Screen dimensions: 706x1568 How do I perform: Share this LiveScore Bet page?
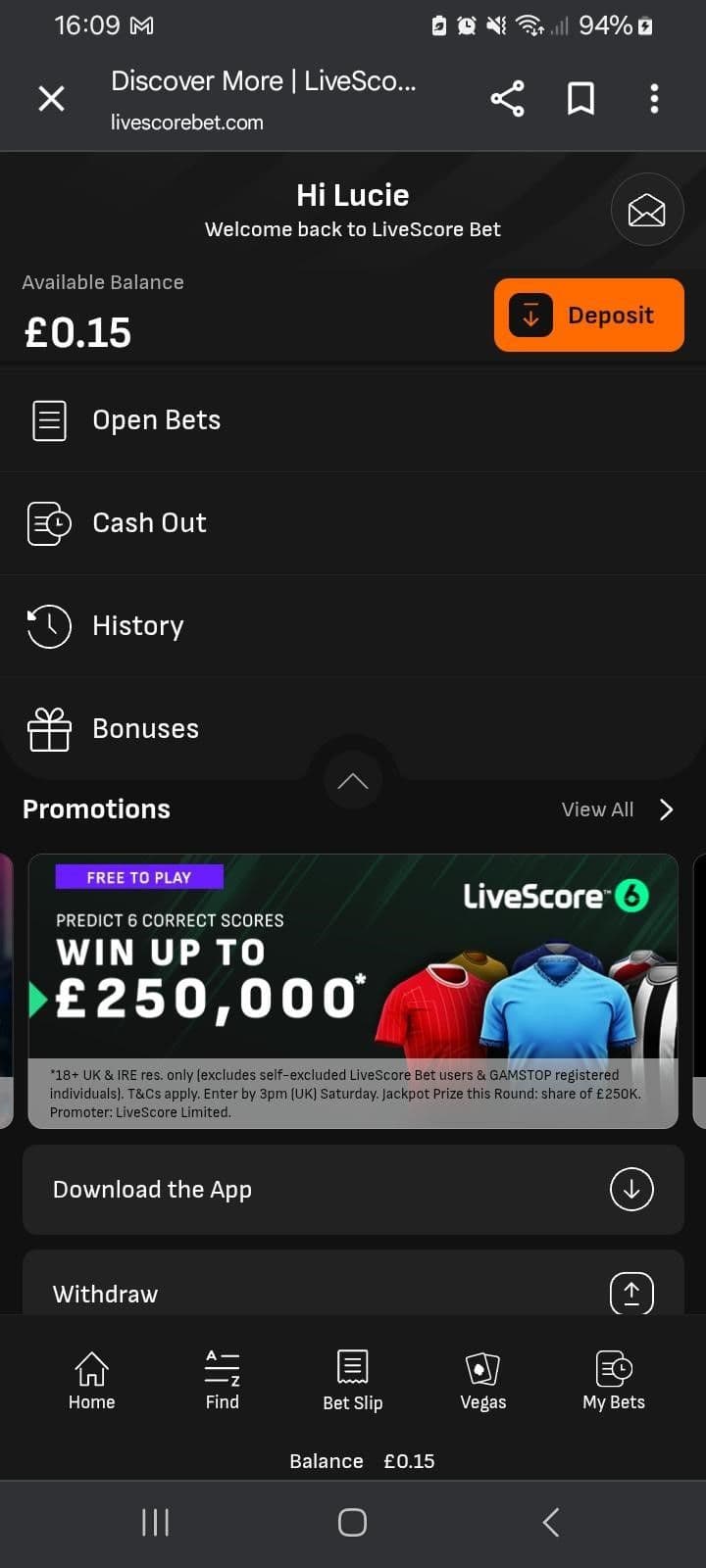(507, 98)
